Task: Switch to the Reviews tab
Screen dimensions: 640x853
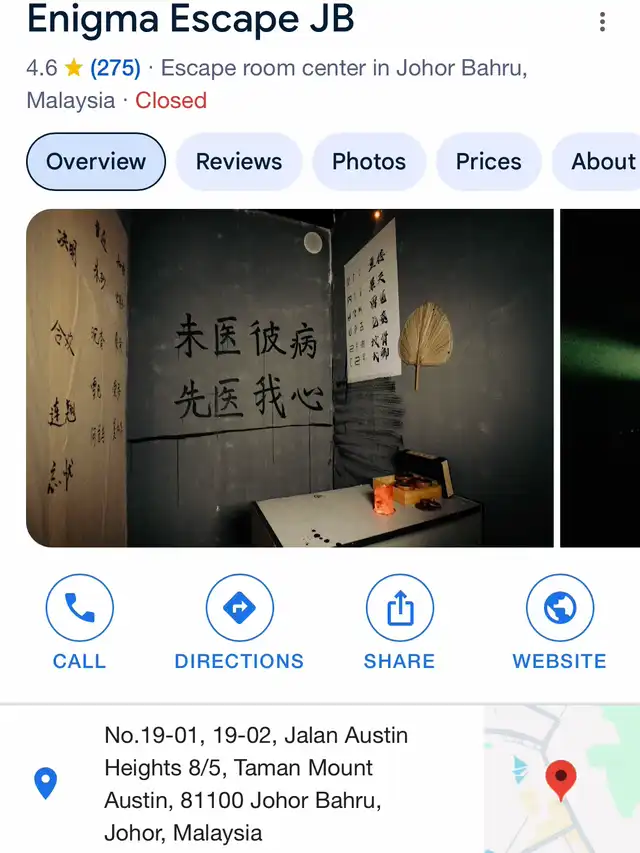Action: click(239, 162)
